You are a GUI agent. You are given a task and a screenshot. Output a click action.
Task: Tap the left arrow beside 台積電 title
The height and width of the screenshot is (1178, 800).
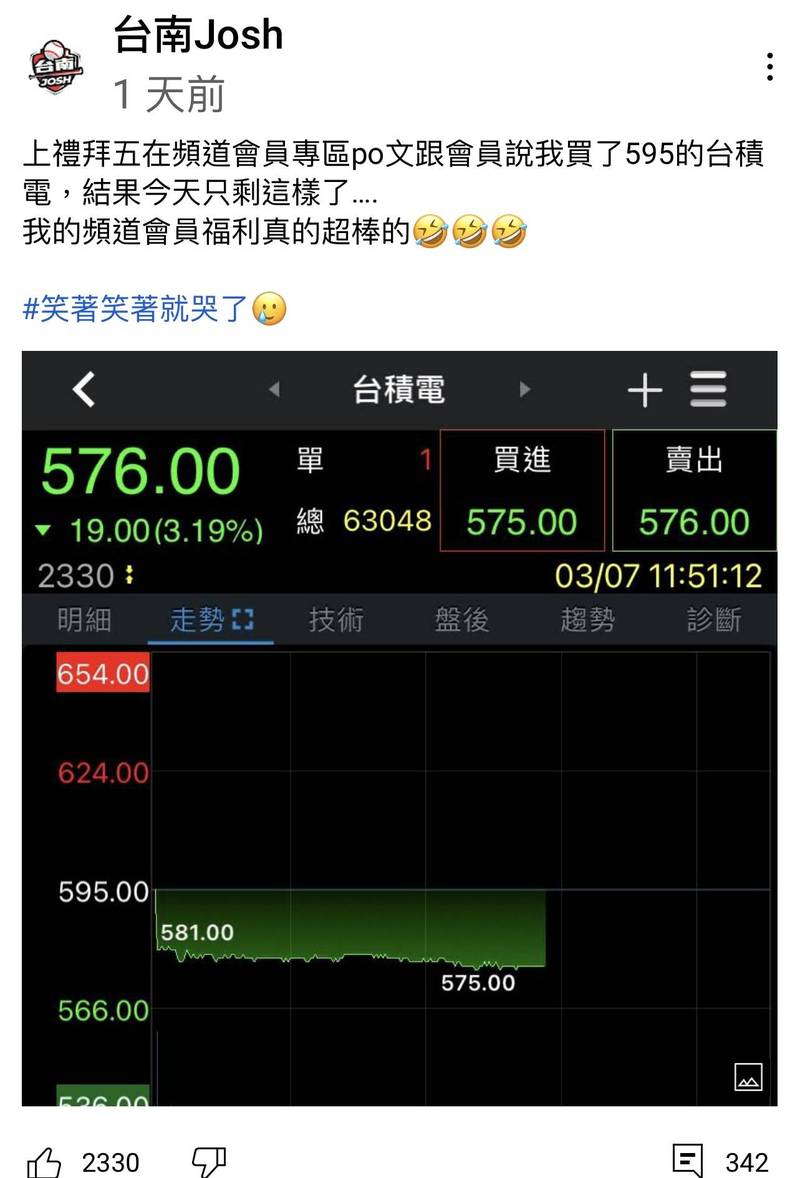tap(276, 391)
